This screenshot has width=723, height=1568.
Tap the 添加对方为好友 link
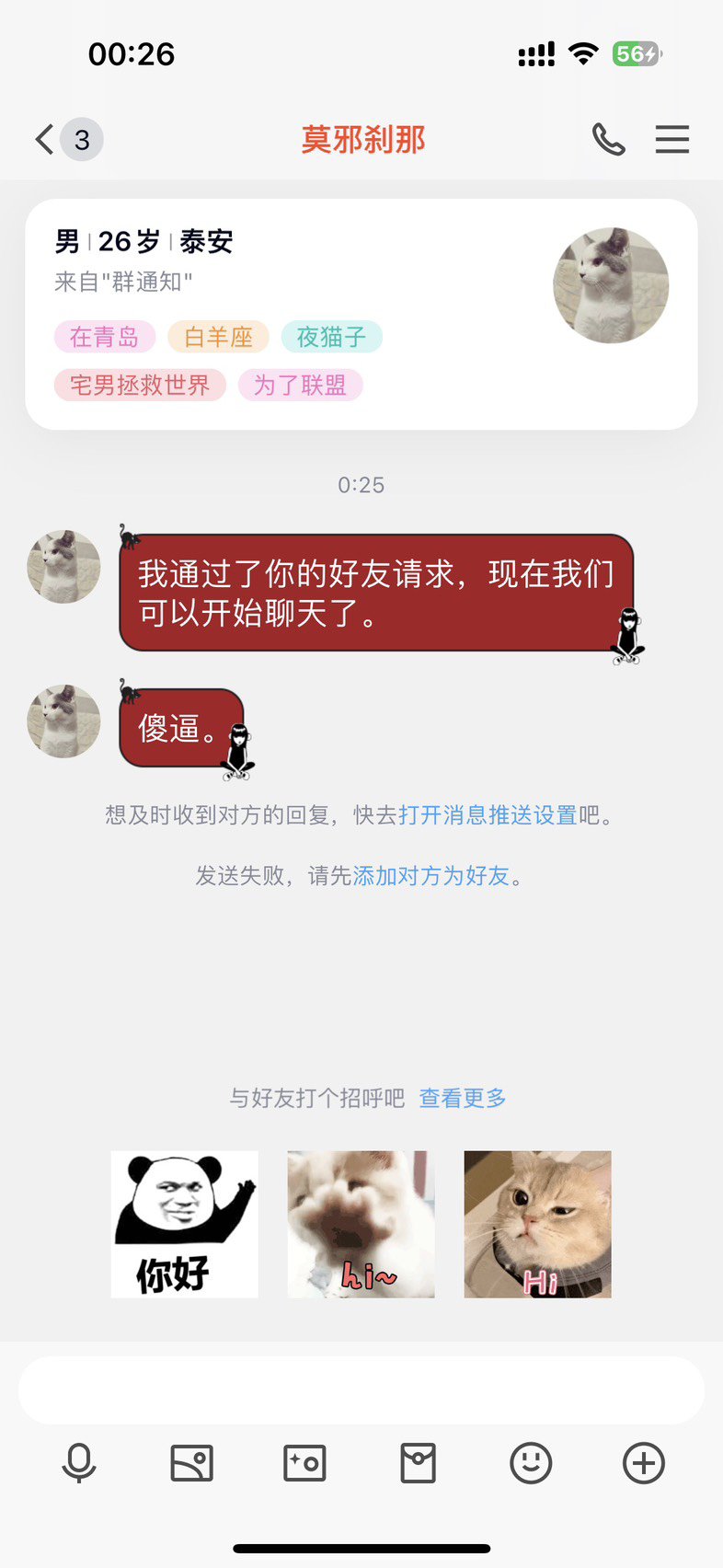coord(431,876)
